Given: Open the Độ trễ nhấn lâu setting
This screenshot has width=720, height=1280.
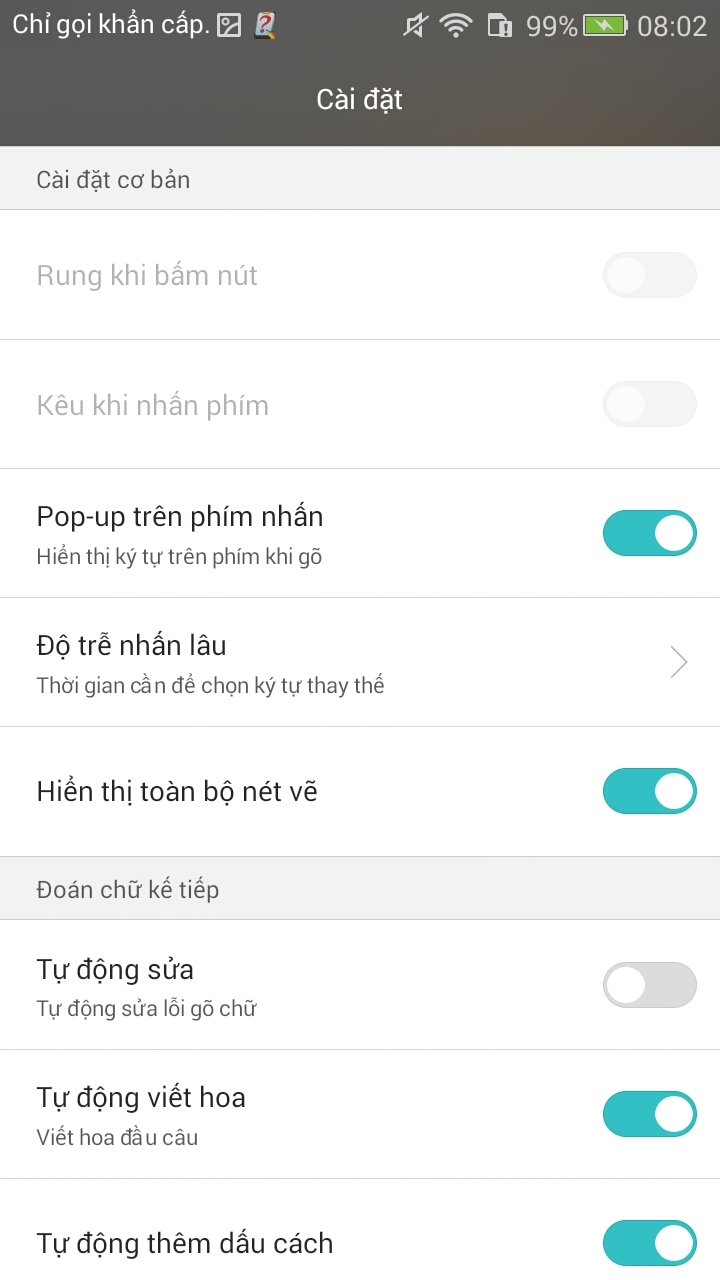Looking at the screenshot, I should pyautogui.click(x=360, y=662).
